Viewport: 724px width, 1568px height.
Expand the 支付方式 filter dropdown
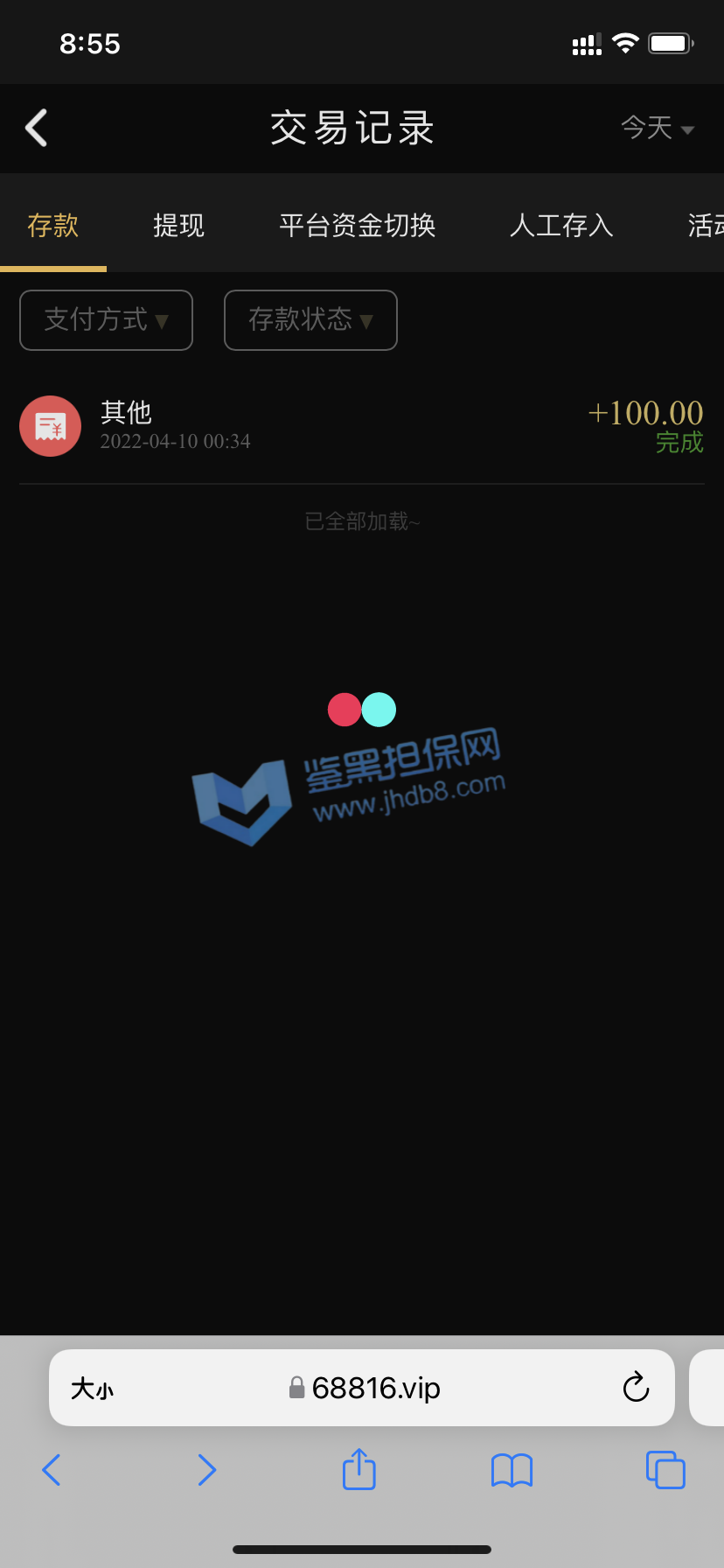tap(106, 320)
